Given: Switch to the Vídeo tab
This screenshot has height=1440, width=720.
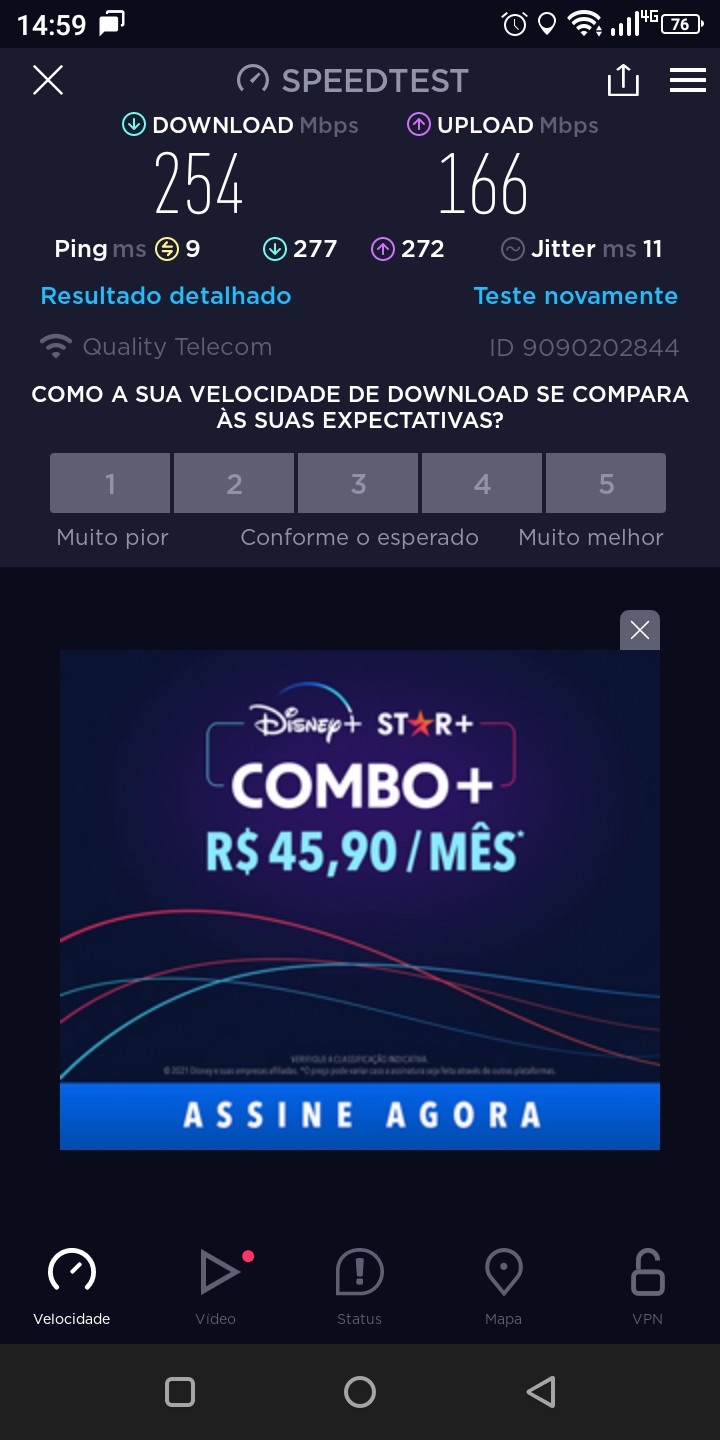Looking at the screenshot, I should click(216, 1287).
